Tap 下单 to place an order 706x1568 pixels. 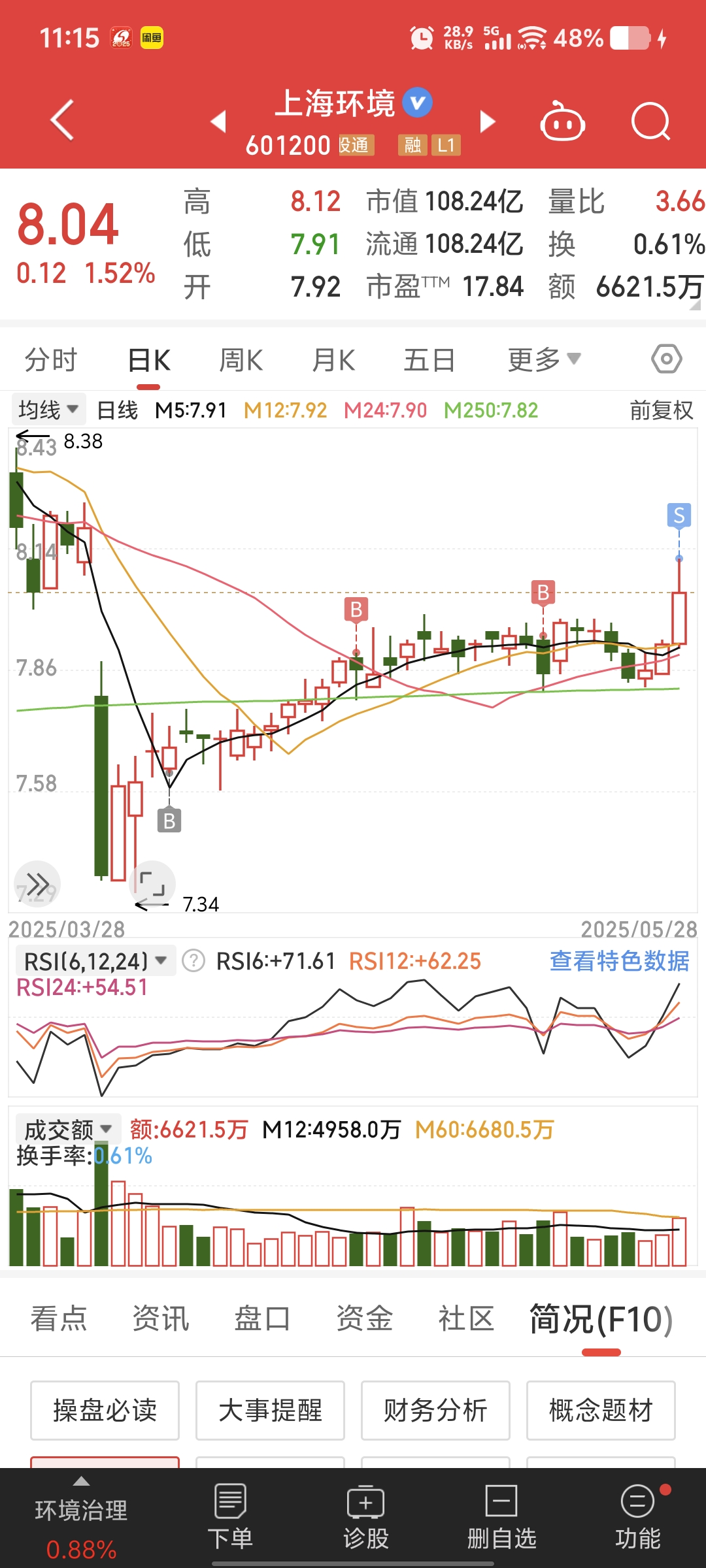pyautogui.click(x=230, y=1517)
